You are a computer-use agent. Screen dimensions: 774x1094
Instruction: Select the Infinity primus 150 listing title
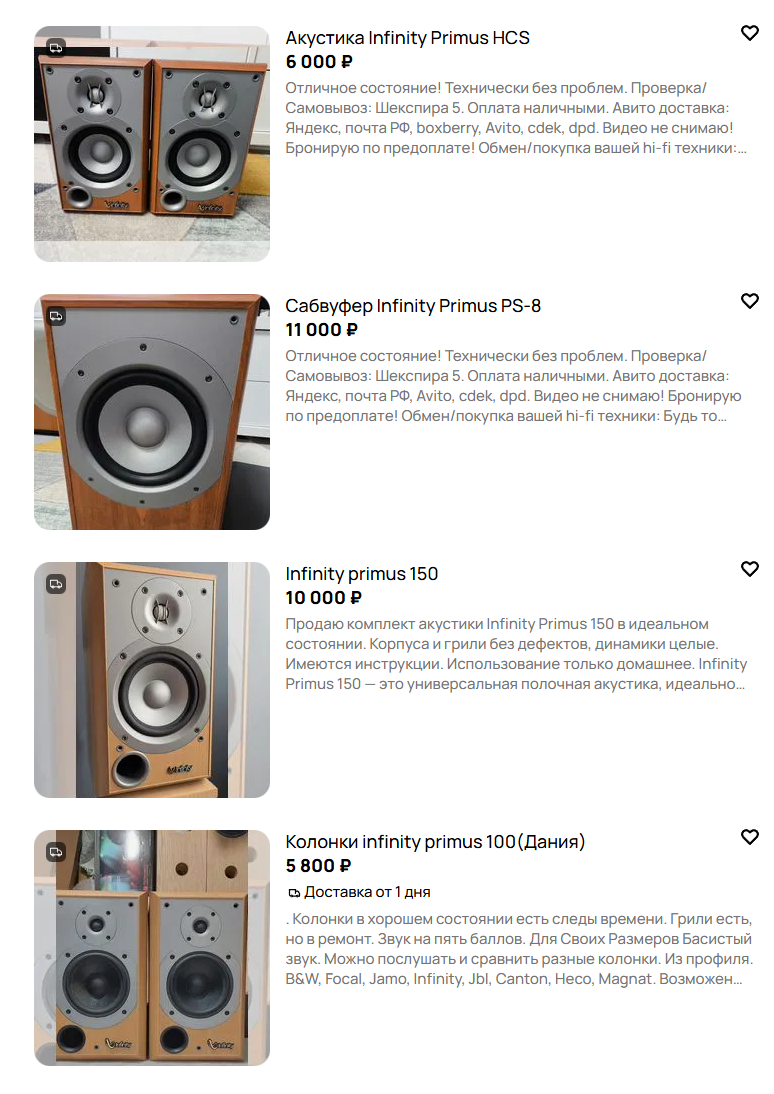point(361,574)
